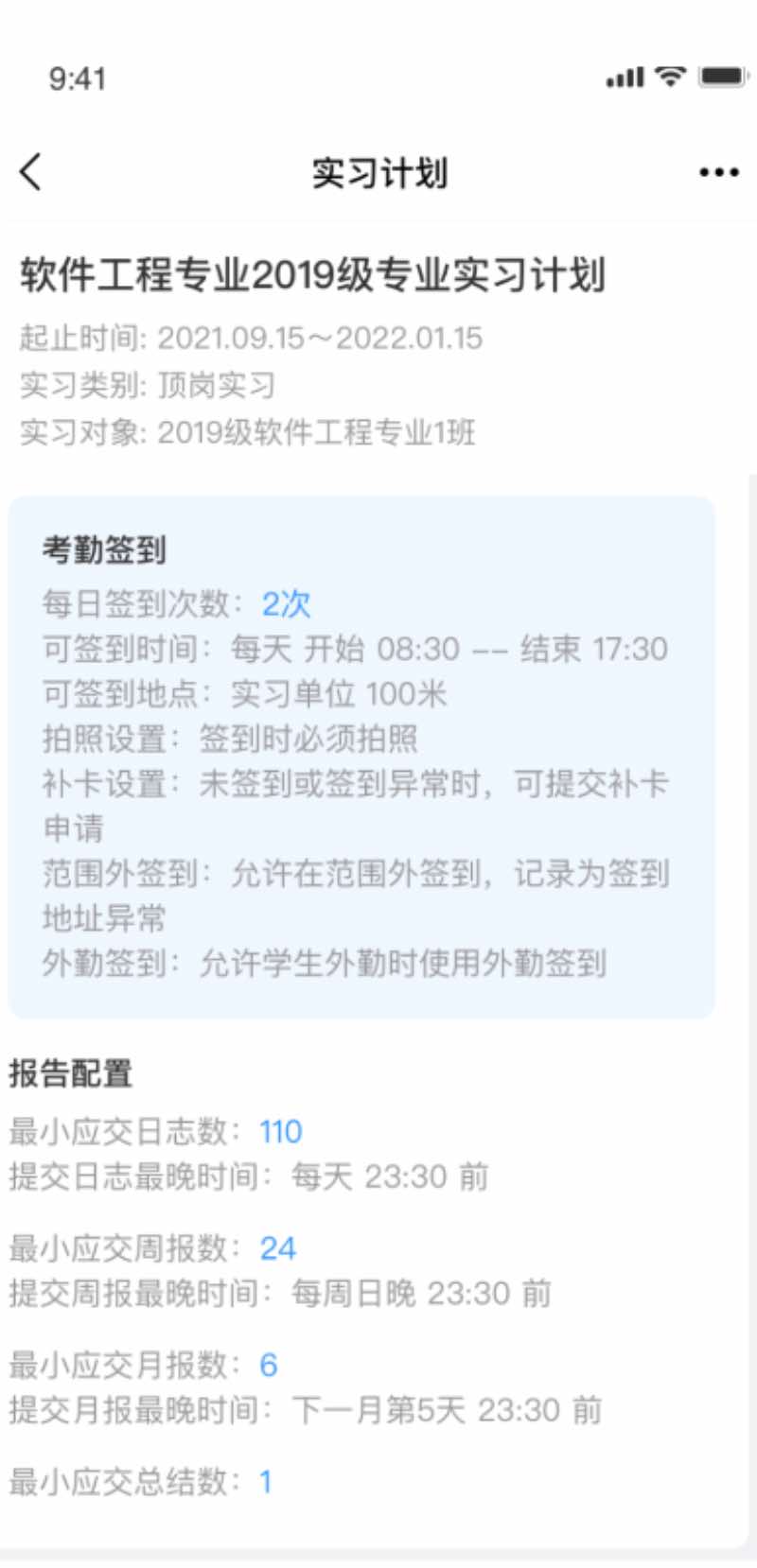The image size is (757, 1568).
Task: Open the three-dot overflow menu
Action: click(718, 172)
